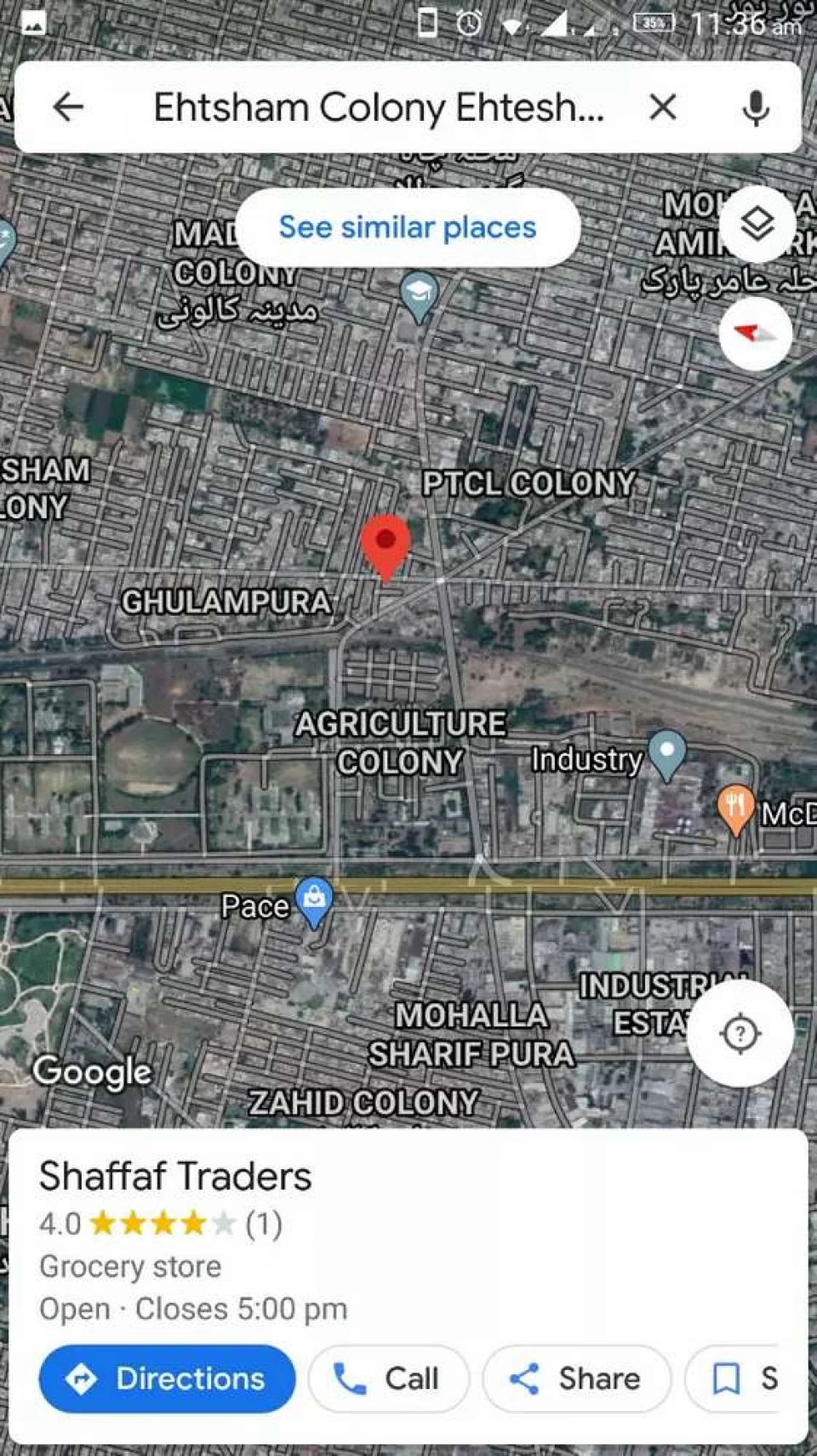Screen dimensions: 817x1456
Task: Open the school marker near Madina Colony
Action: [419, 298]
